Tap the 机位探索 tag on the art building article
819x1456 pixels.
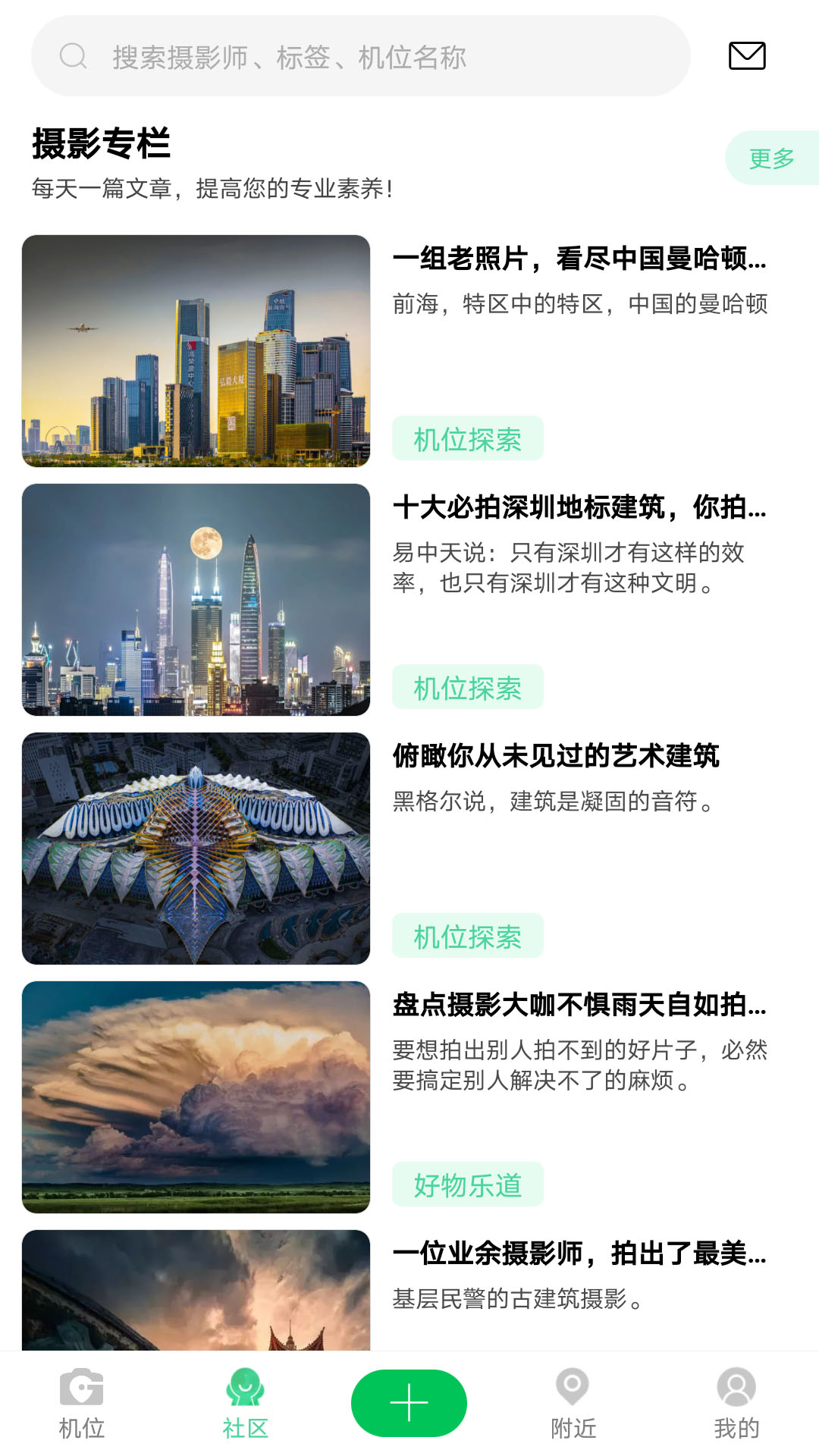click(x=466, y=937)
